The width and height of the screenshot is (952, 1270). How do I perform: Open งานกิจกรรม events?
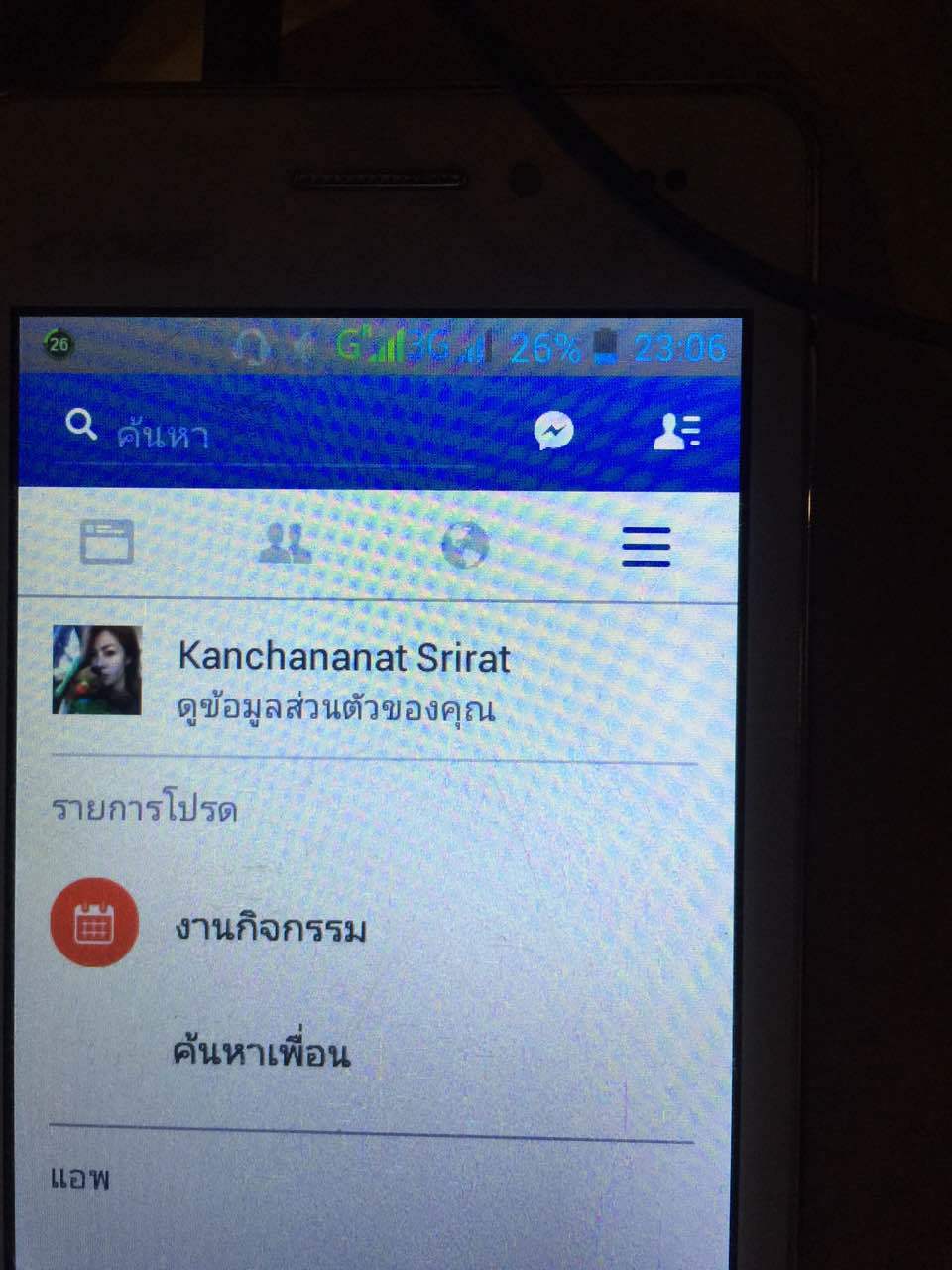click(x=270, y=928)
